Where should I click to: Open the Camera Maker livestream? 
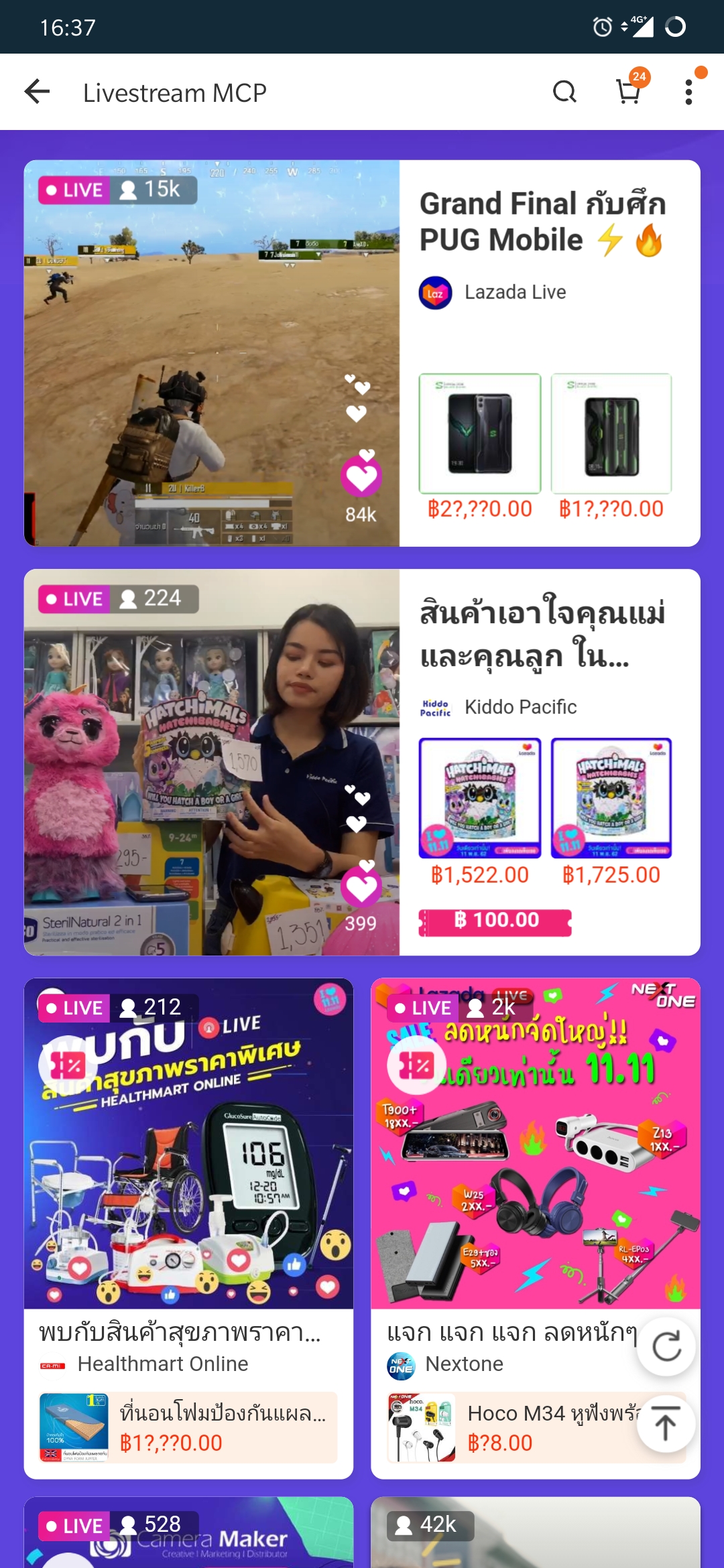click(188, 1534)
